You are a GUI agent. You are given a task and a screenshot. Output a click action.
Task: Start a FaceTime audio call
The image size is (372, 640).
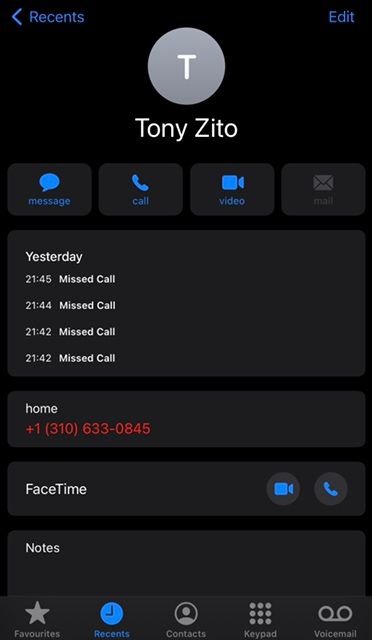click(x=331, y=489)
